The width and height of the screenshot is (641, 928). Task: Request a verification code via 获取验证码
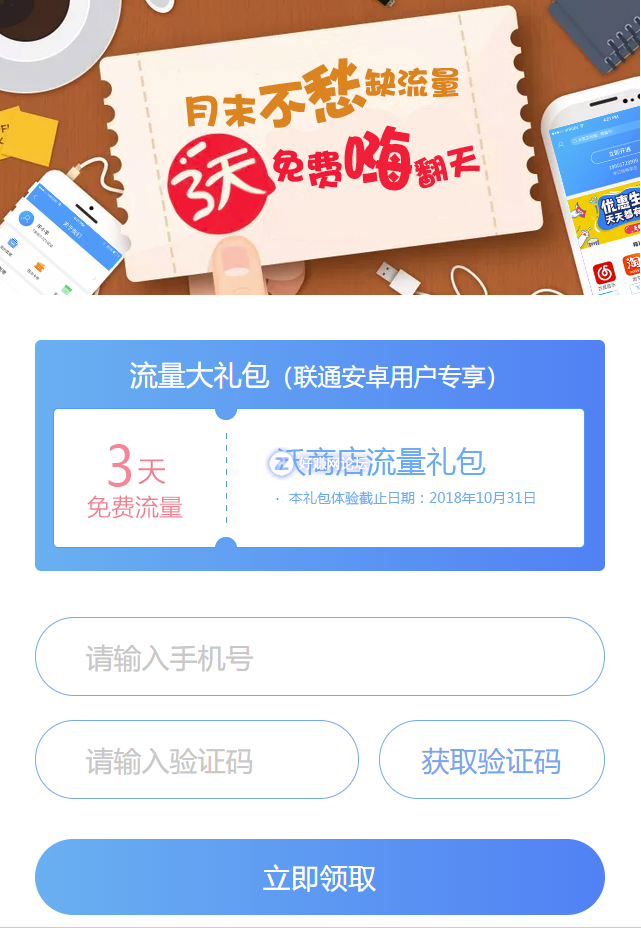(491, 760)
